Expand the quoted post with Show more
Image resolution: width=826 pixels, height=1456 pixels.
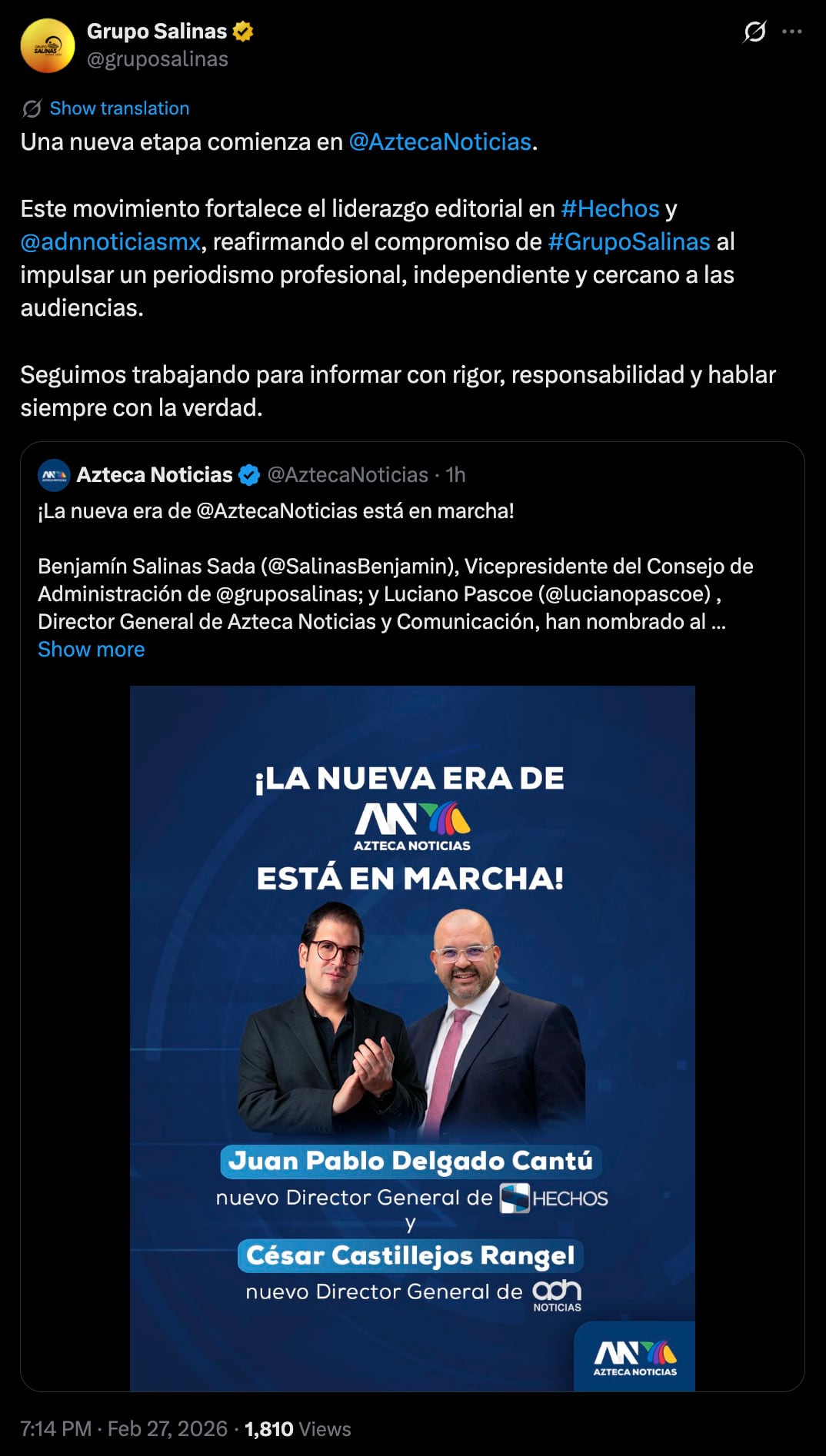[91, 650]
